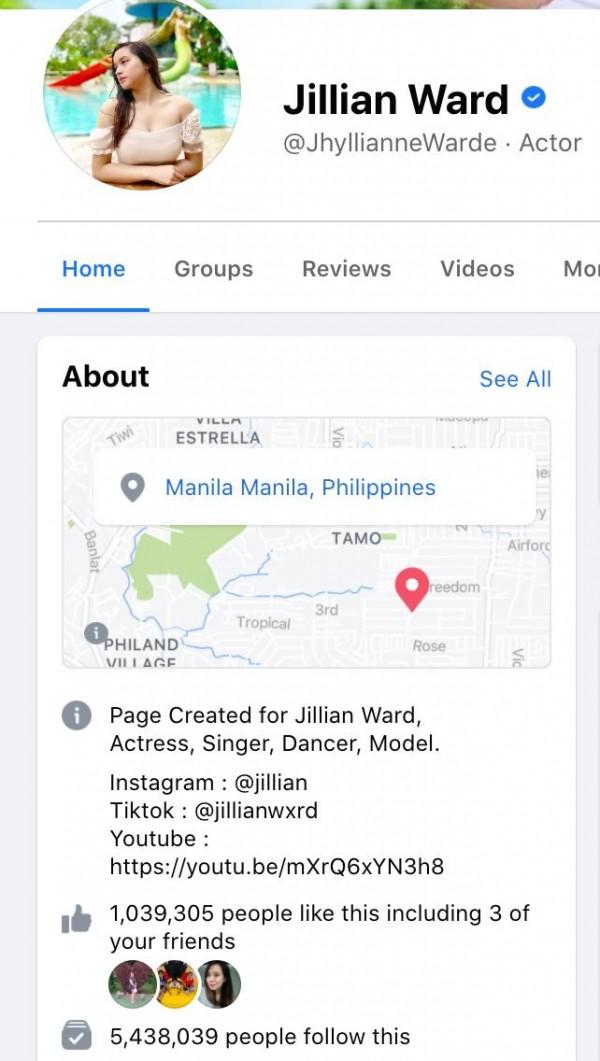Open the Reviews tab
The width and height of the screenshot is (600, 1061).
(x=346, y=269)
